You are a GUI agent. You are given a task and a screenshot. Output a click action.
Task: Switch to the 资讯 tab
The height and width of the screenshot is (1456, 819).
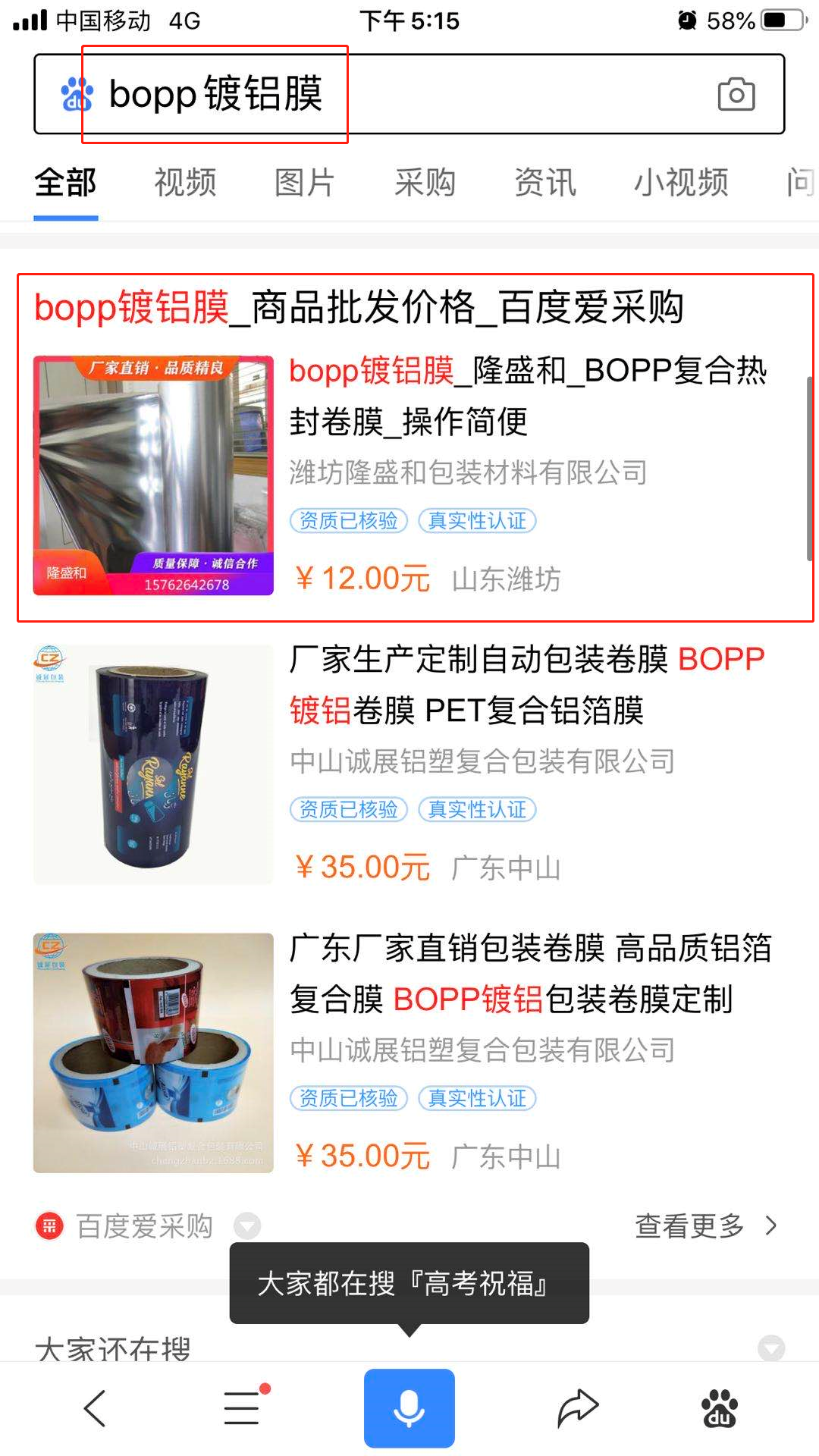(x=545, y=183)
